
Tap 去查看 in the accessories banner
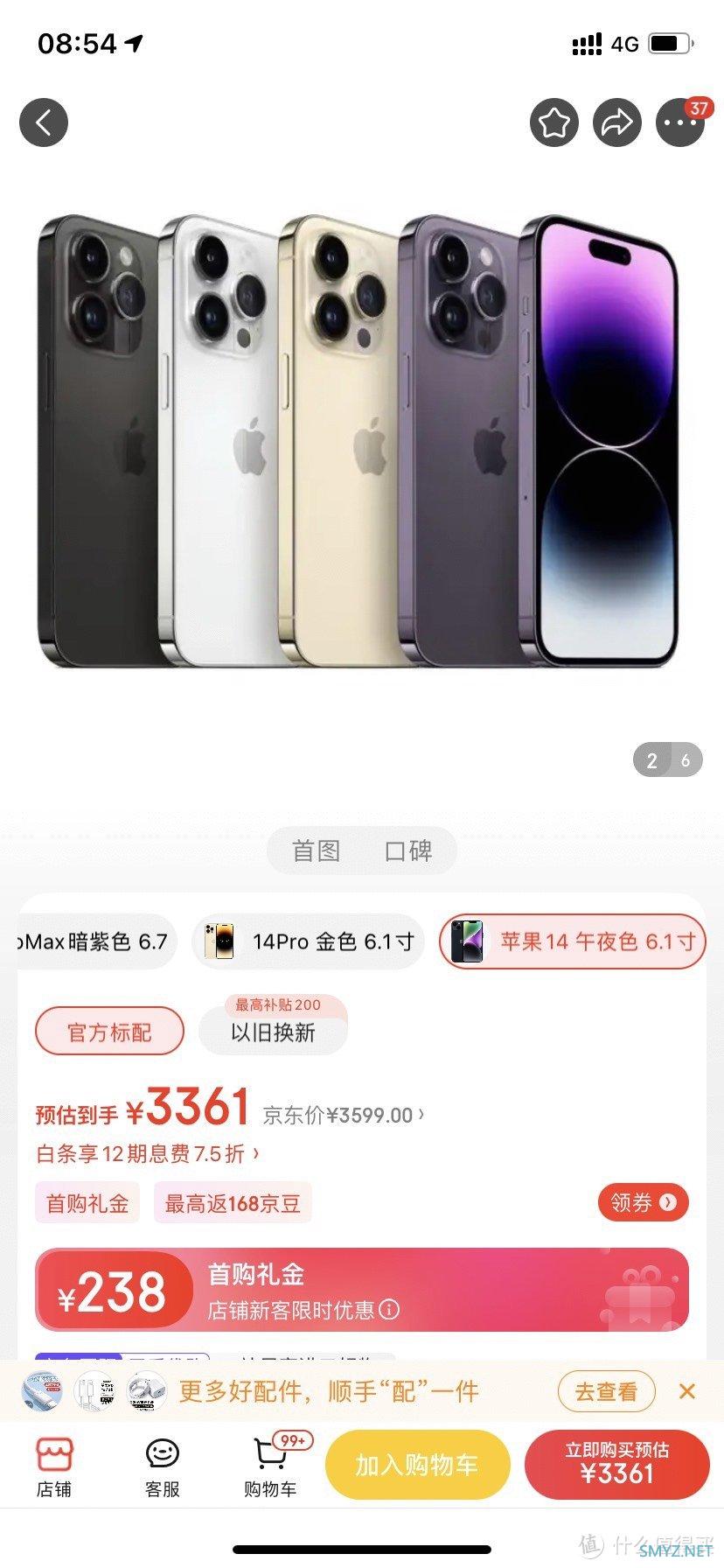[x=606, y=1391]
